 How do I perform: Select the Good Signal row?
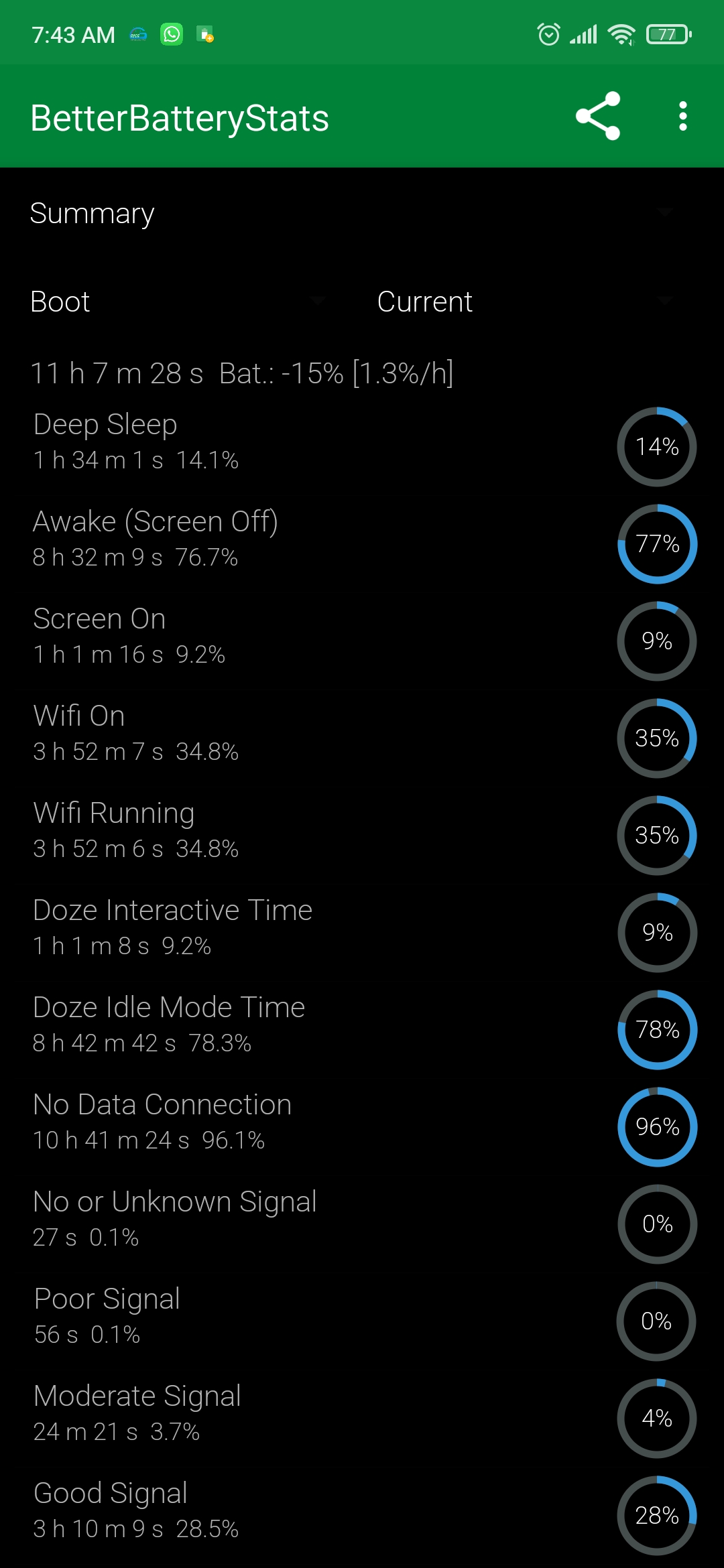pos(362,1516)
